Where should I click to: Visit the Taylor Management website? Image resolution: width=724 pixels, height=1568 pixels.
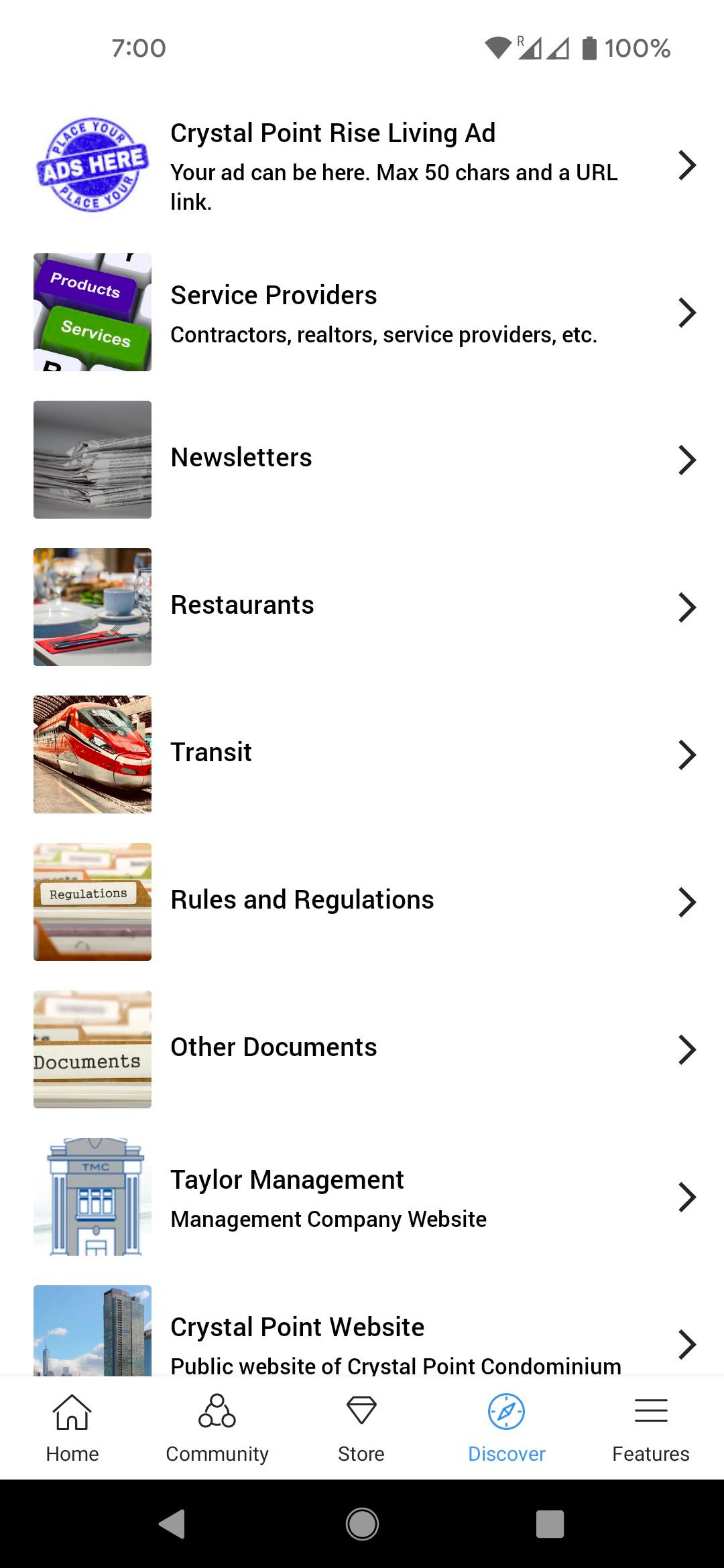362,1197
